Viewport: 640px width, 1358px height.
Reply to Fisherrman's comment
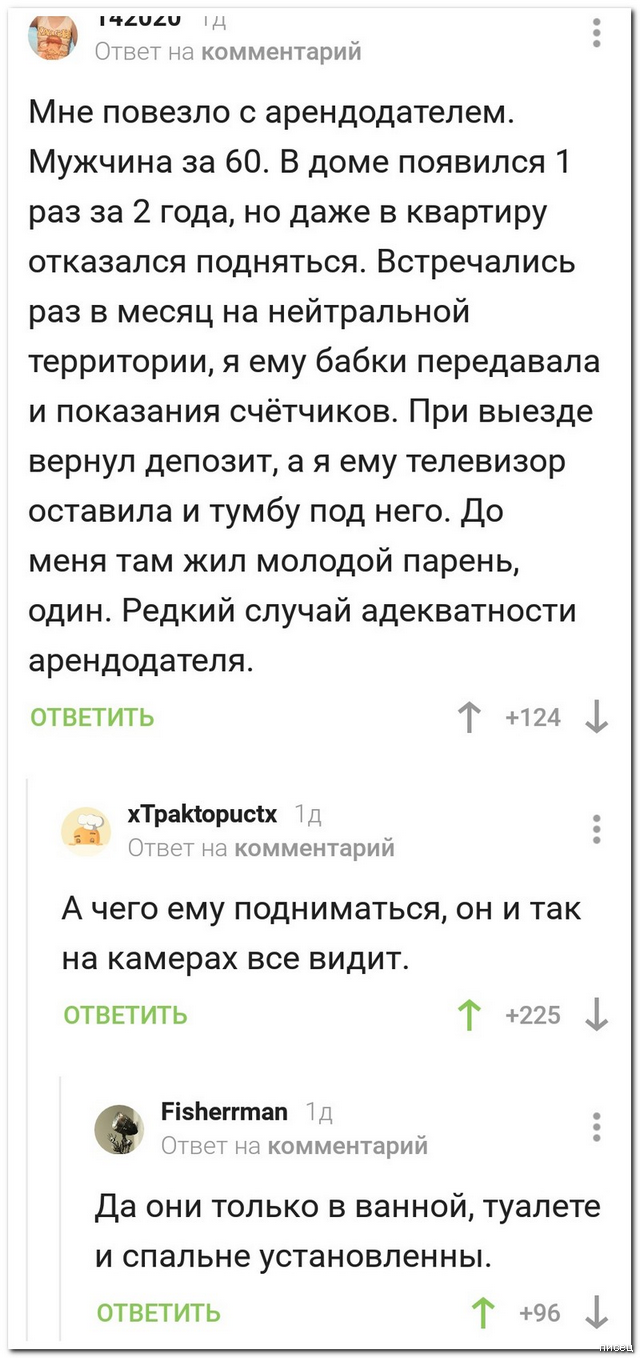158,1312
